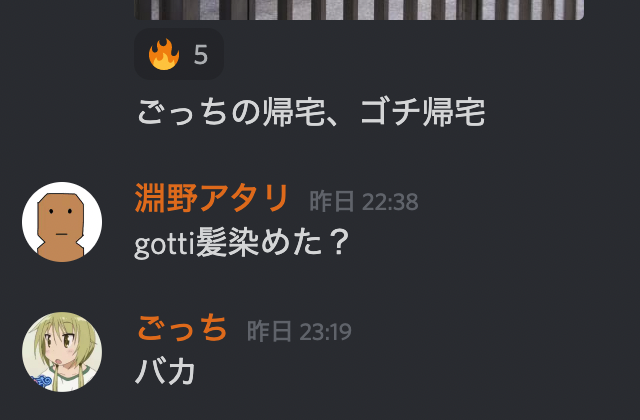Open 淵野アタリ's profile avatar
This screenshot has height=420, width=640.
coord(62,222)
